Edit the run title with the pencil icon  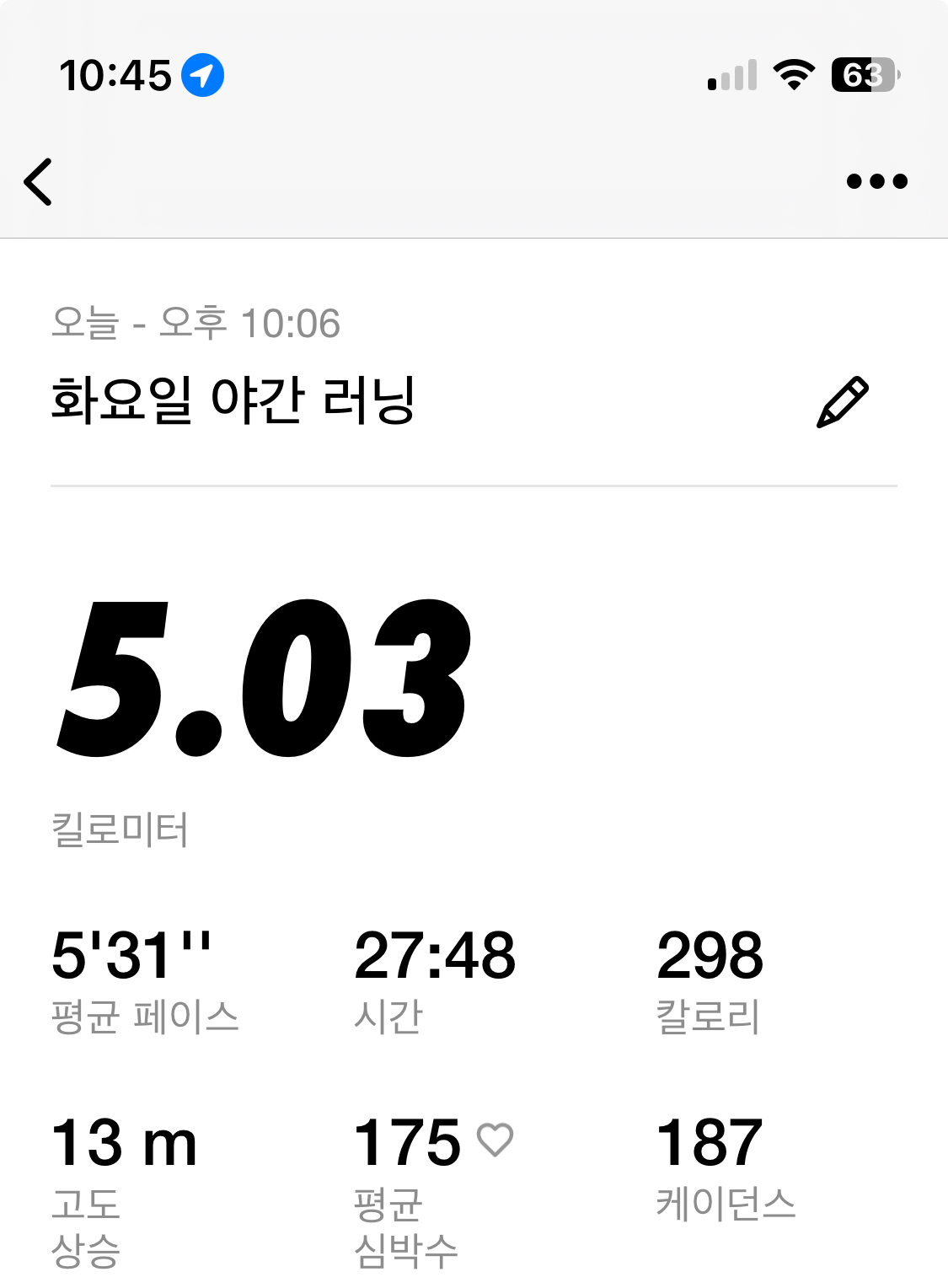click(842, 402)
